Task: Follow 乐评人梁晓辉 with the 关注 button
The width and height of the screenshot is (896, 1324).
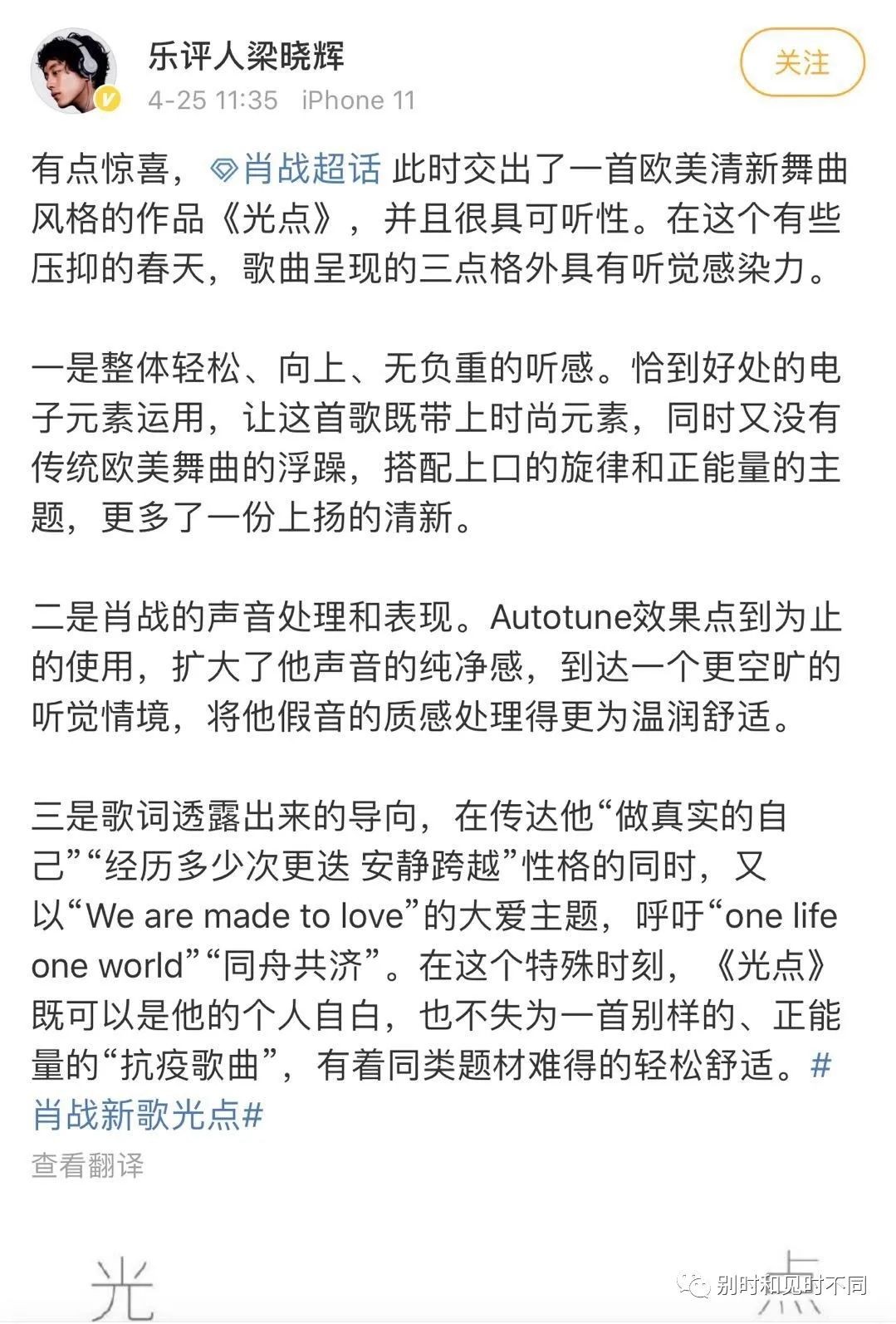Action: click(x=801, y=63)
